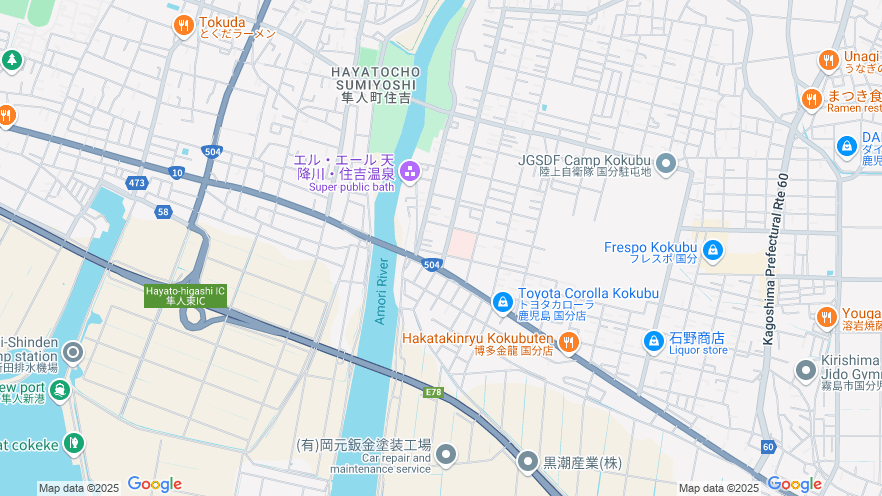Tap the JGSDF Camp Kokubu pin
The height and width of the screenshot is (496, 882).
click(x=666, y=163)
